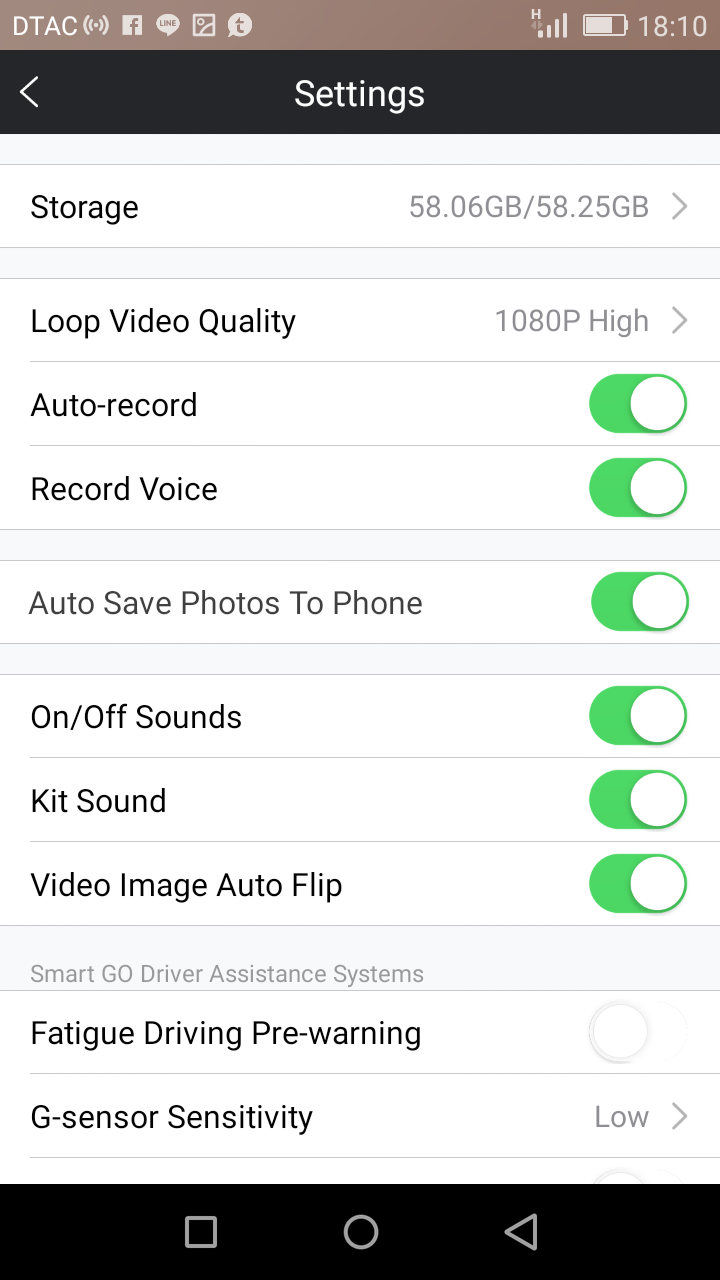720x1280 pixels.
Task: Open the Storage details row
Action: [360, 207]
